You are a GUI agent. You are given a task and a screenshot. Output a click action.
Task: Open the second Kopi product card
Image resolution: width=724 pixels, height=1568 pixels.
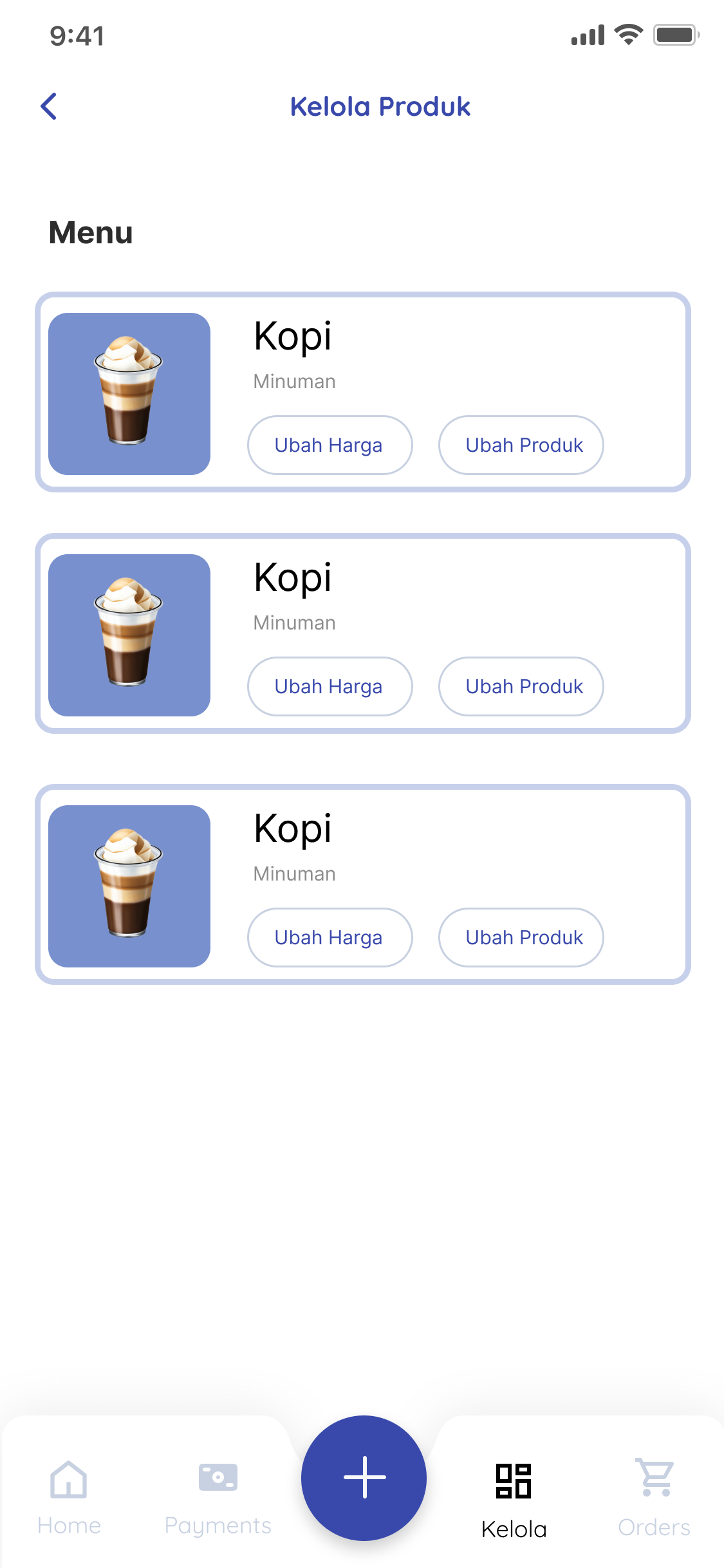coord(362,633)
